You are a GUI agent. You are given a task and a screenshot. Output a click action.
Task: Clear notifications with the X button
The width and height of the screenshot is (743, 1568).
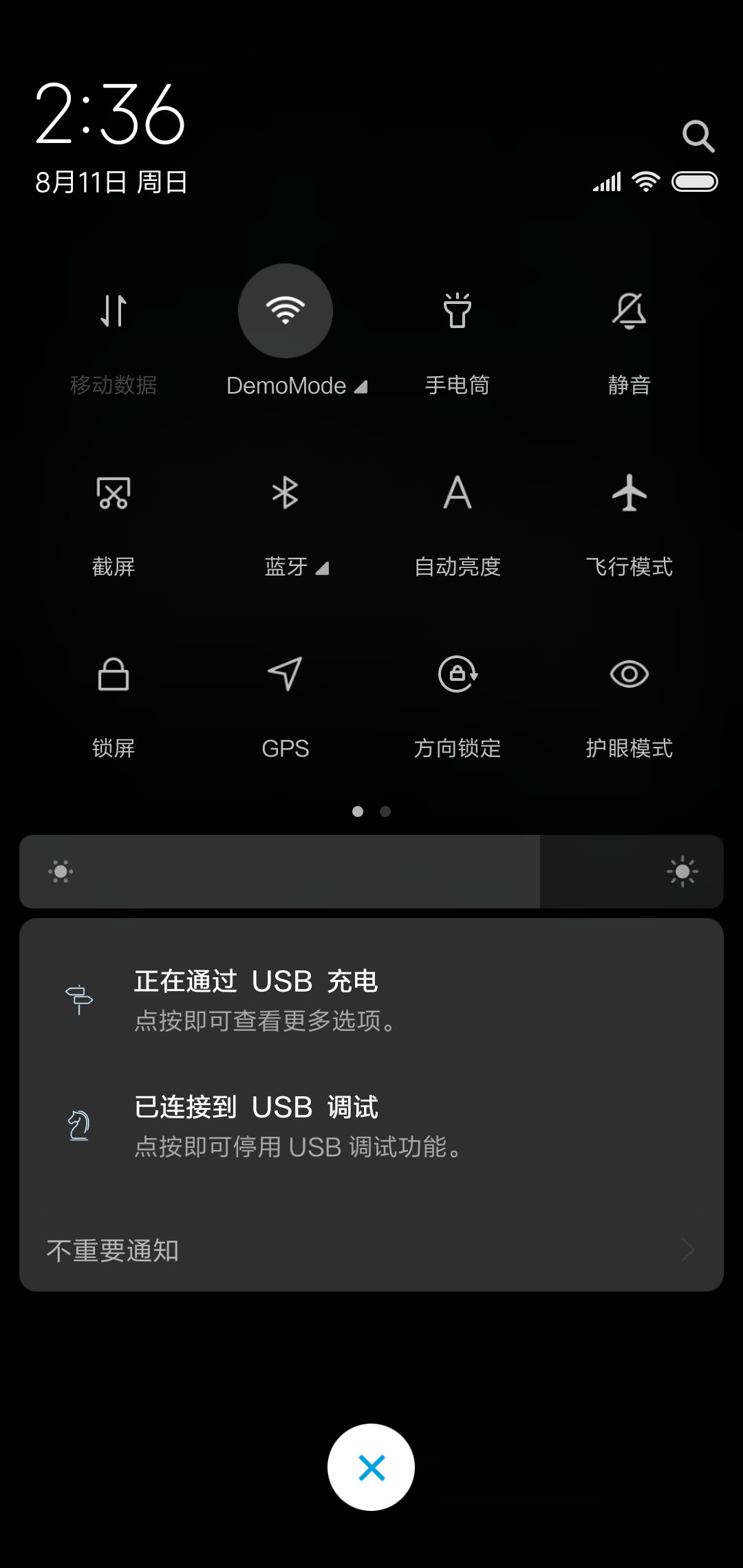[371, 1467]
